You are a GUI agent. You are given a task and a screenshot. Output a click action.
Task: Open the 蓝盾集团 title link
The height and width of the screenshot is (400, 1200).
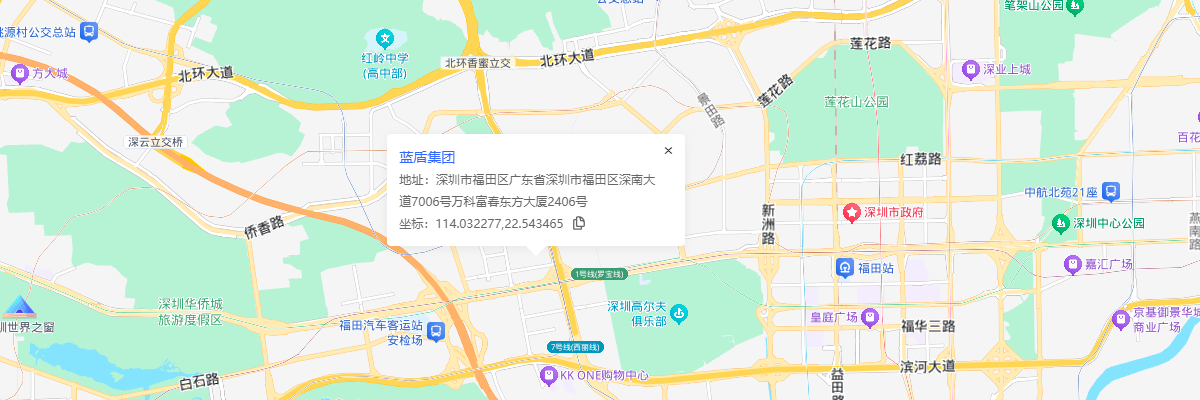coord(427,157)
